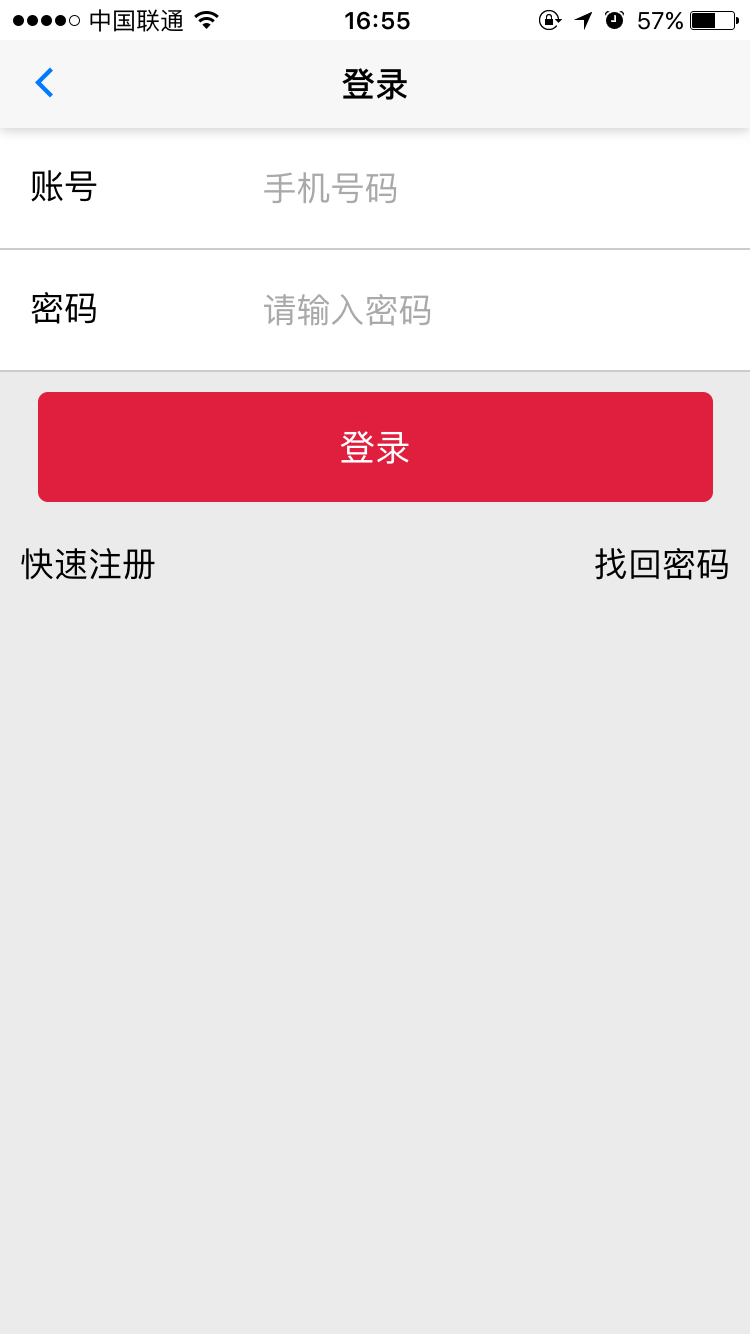Focus the 手机号码 account field
The height and width of the screenshot is (1334, 750).
pos(480,188)
